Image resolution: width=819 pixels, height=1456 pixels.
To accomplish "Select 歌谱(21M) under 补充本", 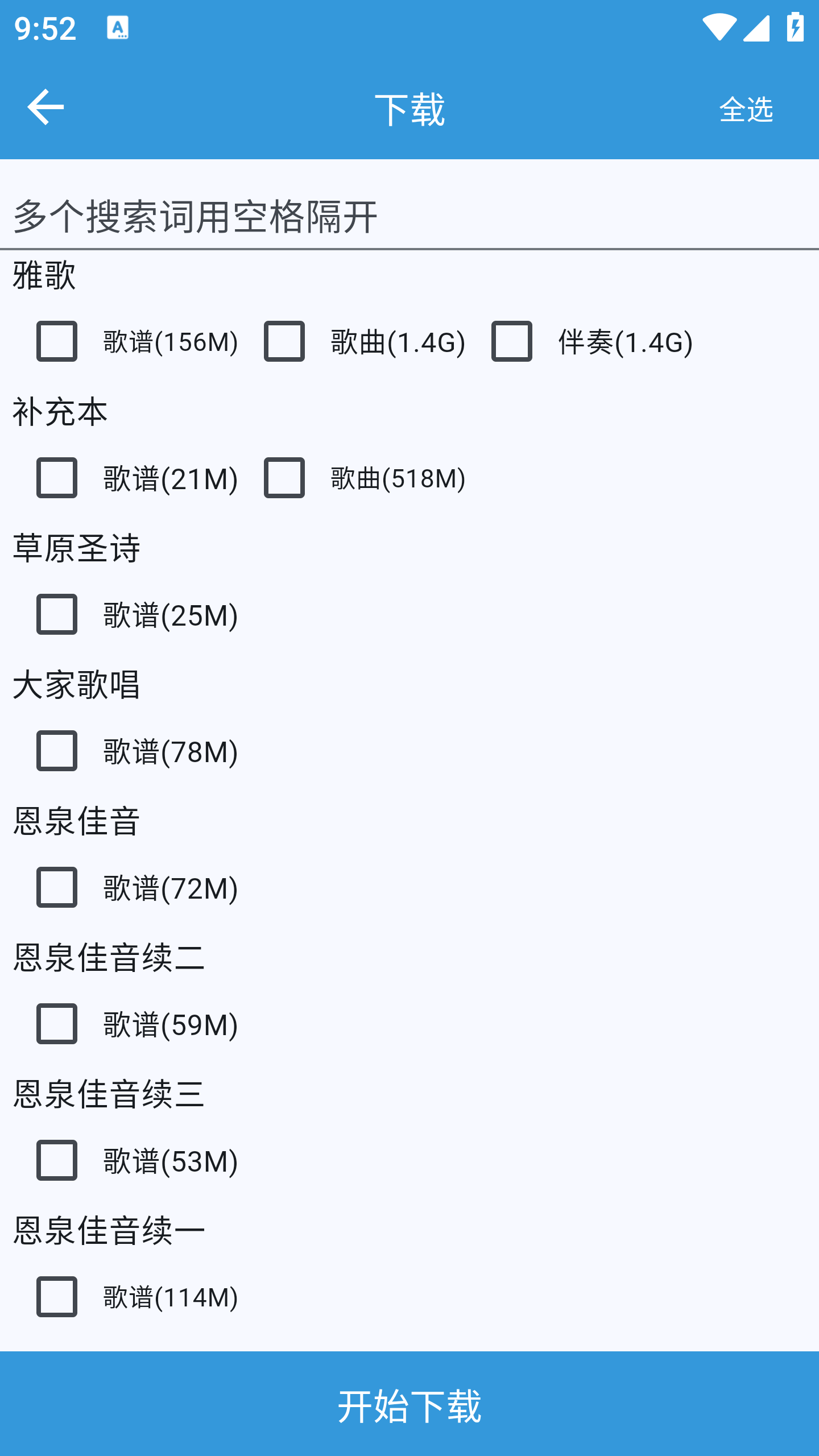I will (56, 479).
